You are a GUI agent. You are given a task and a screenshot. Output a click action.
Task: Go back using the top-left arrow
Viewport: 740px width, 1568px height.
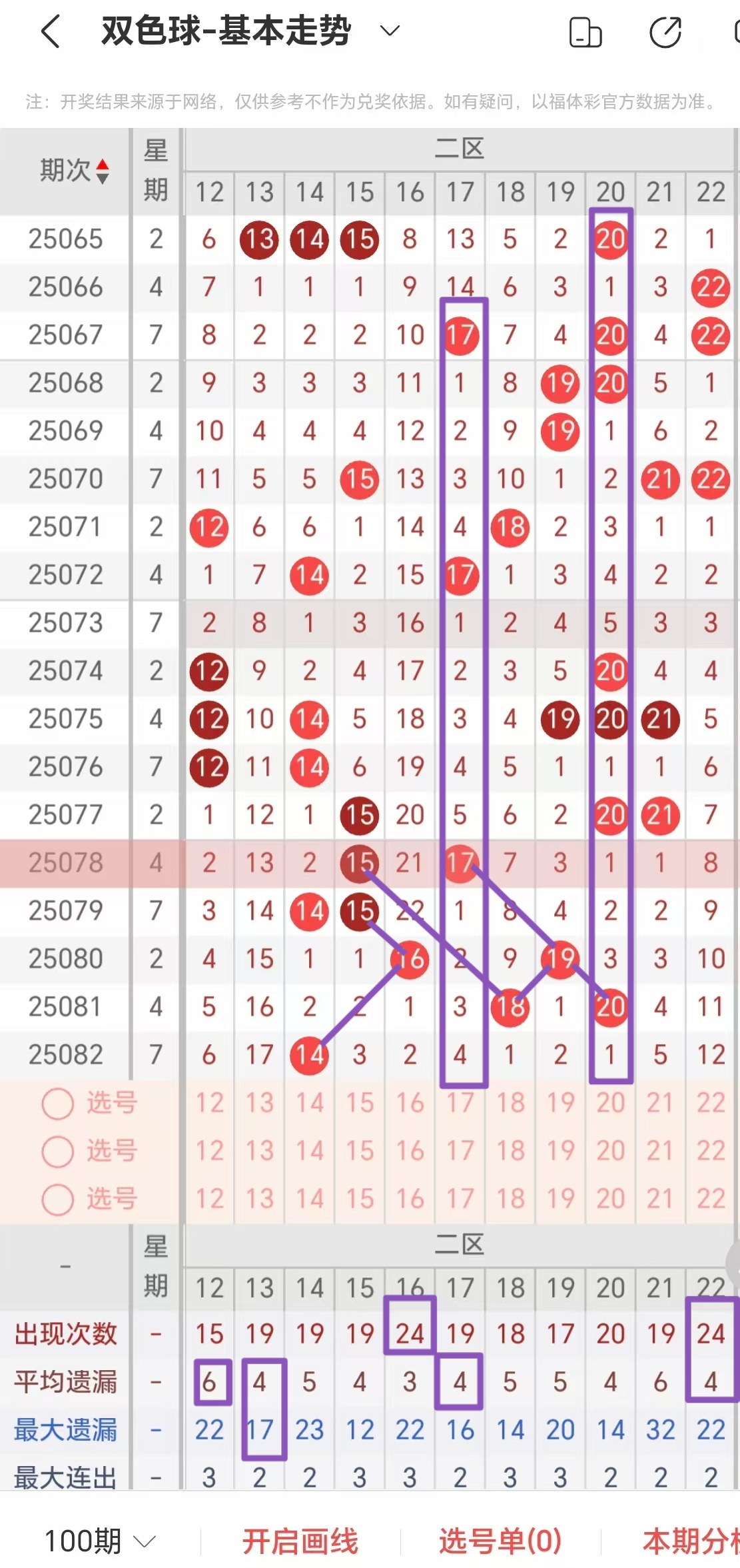tap(51, 31)
